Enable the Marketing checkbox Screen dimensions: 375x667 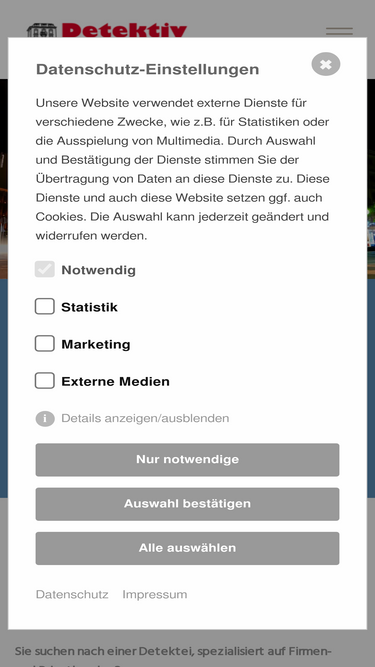(45, 344)
